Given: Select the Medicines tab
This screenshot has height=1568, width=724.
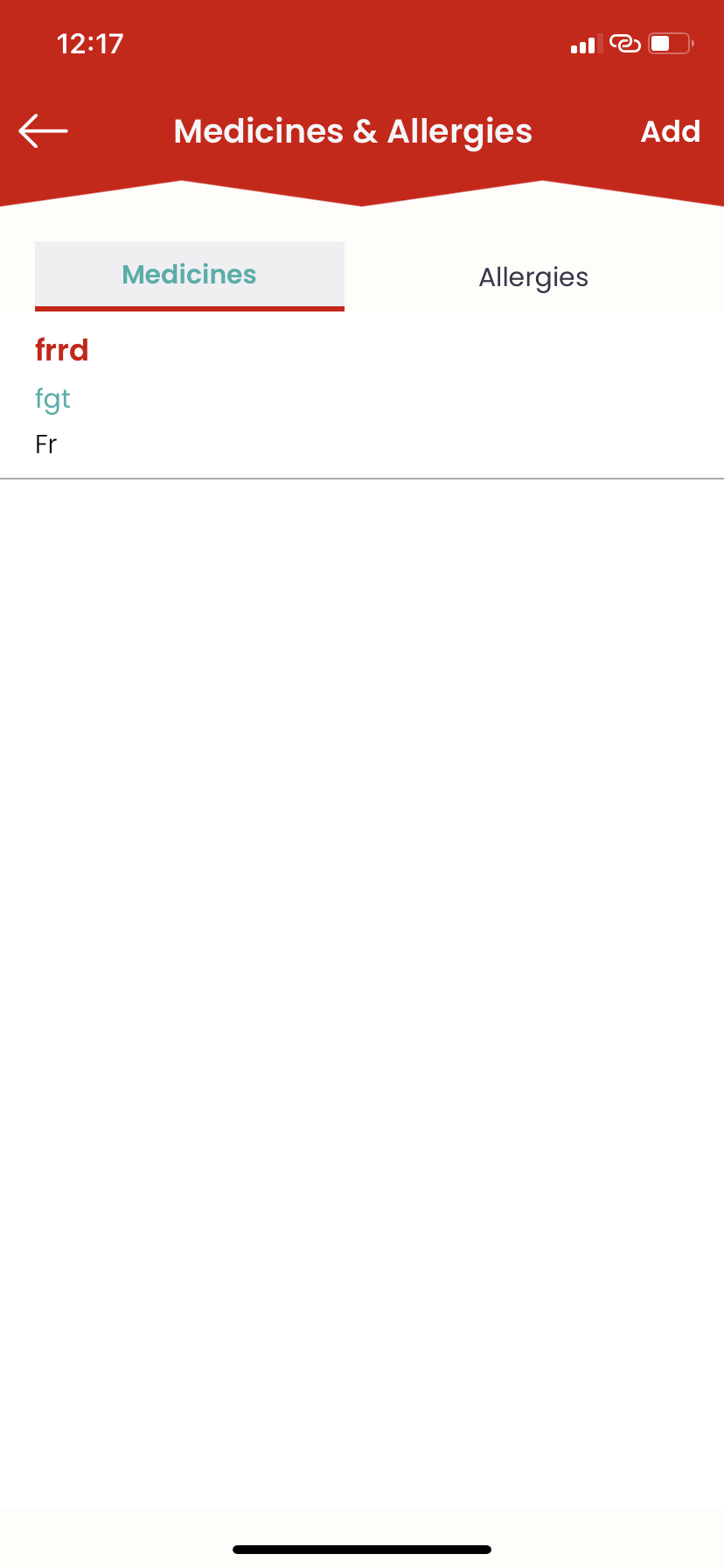Looking at the screenshot, I should click(x=190, y=276).
